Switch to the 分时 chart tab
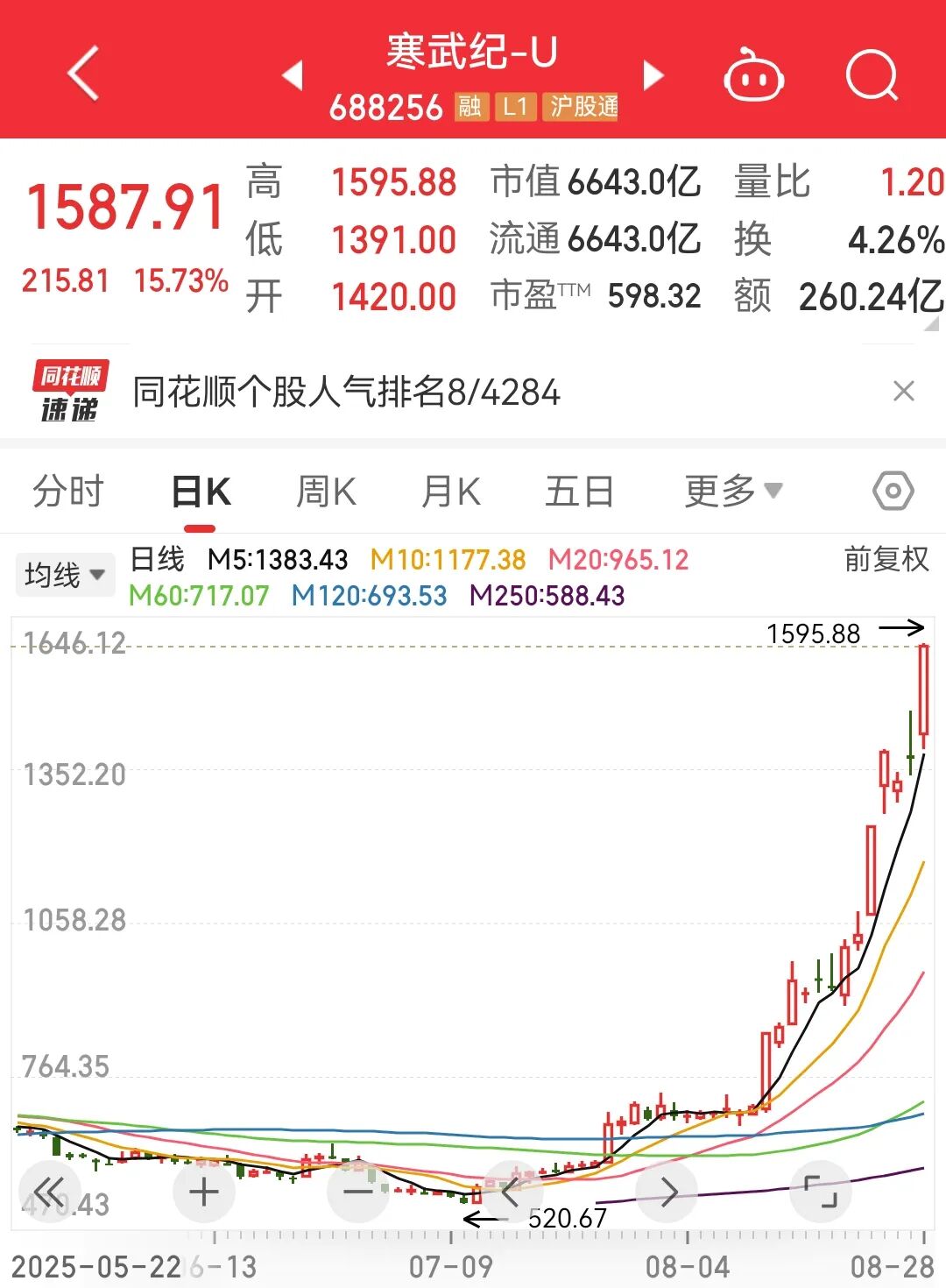Screen dimensions: 946x1288 coord(68,492)
